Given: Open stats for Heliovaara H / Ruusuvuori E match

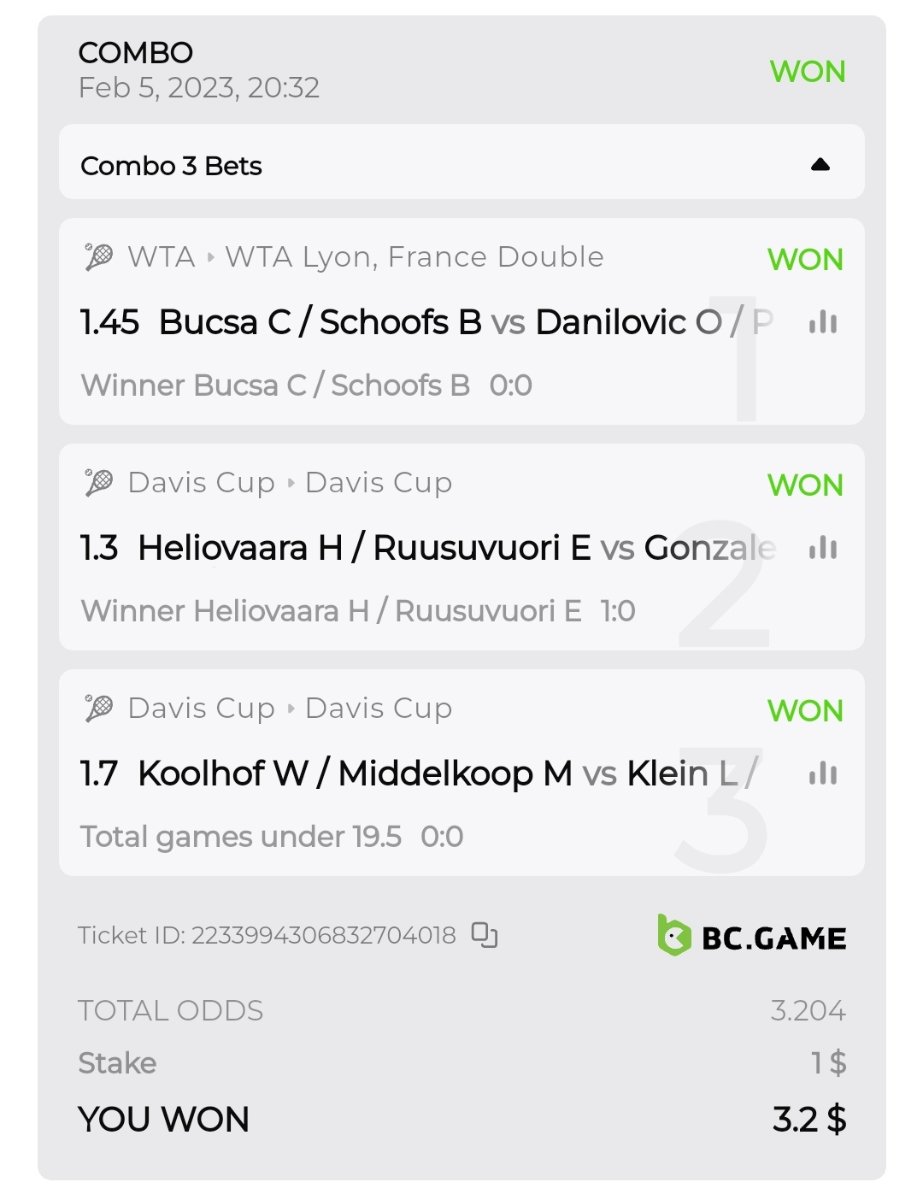Looking at the screenshot, I should [x=822, y=548].
